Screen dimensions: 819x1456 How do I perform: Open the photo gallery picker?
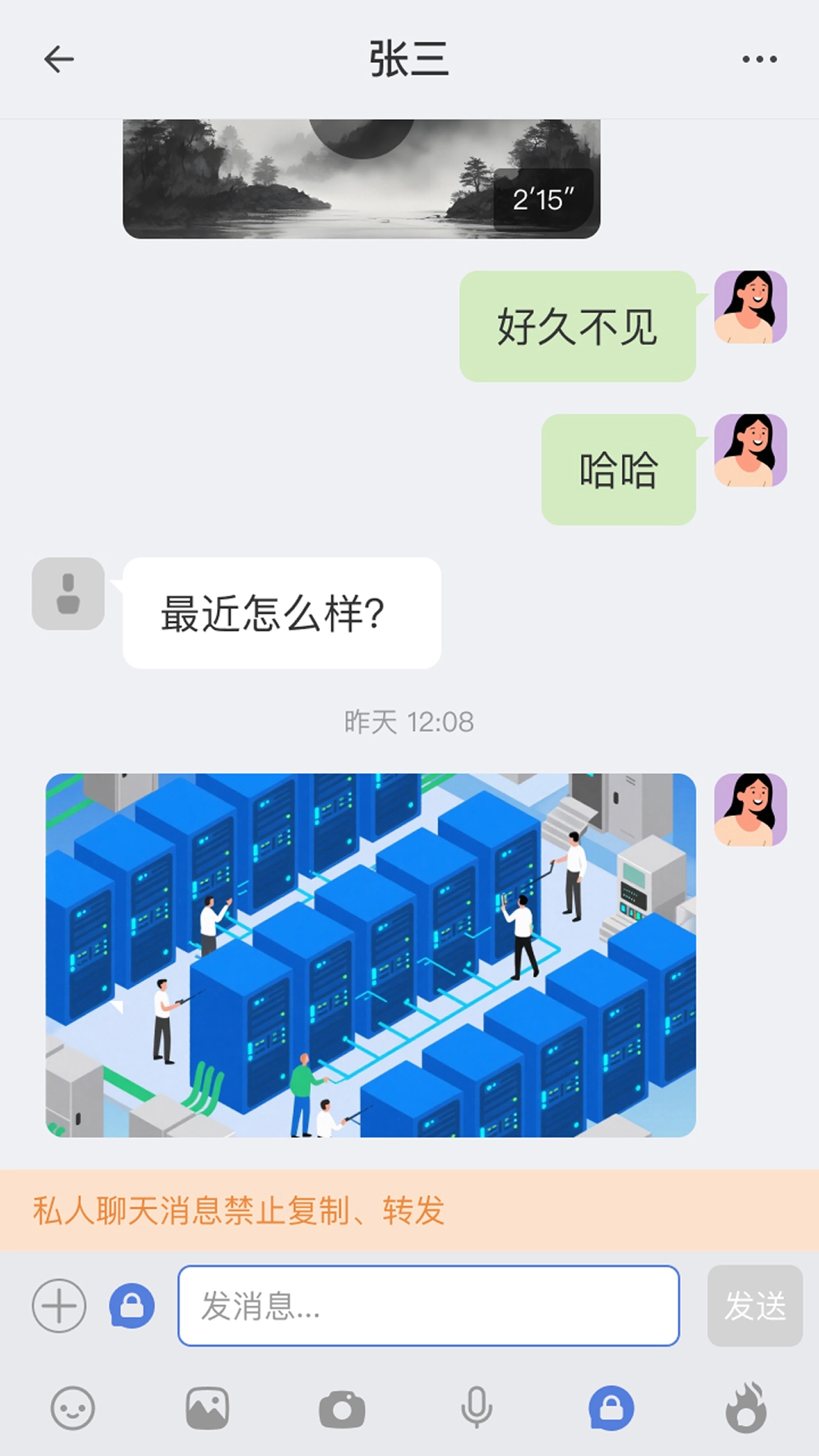[x=207, y=1408]
